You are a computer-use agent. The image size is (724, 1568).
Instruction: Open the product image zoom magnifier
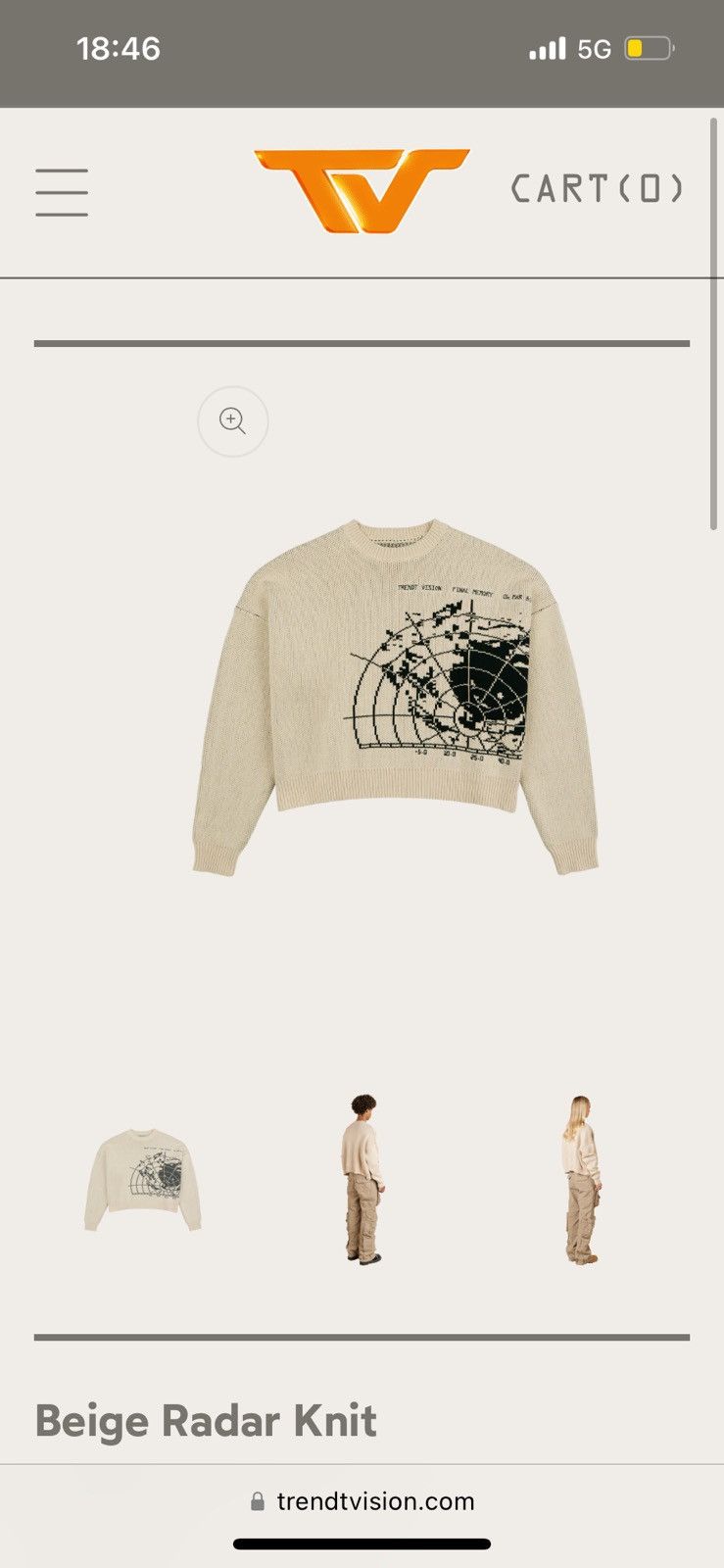tap(232, 420)
